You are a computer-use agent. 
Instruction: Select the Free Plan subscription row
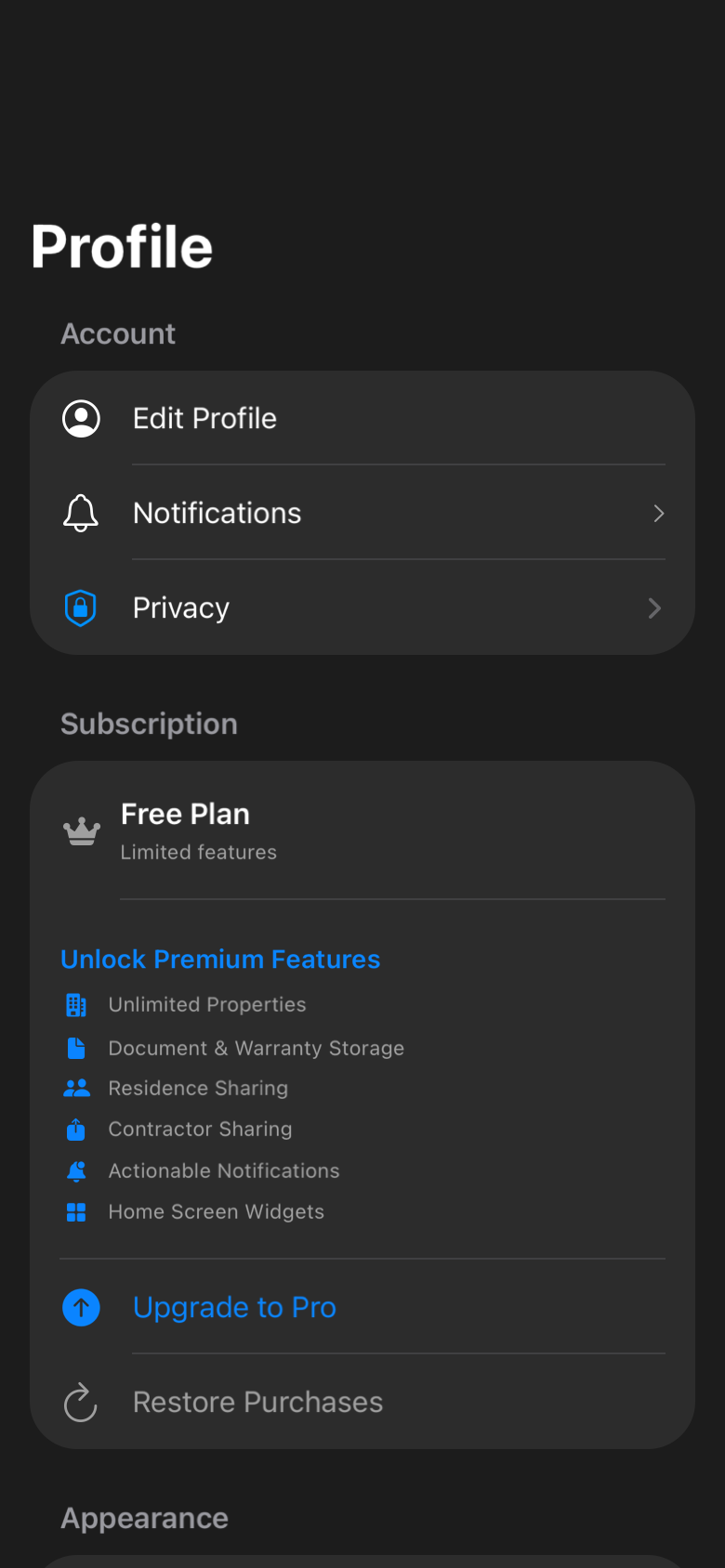362,830
